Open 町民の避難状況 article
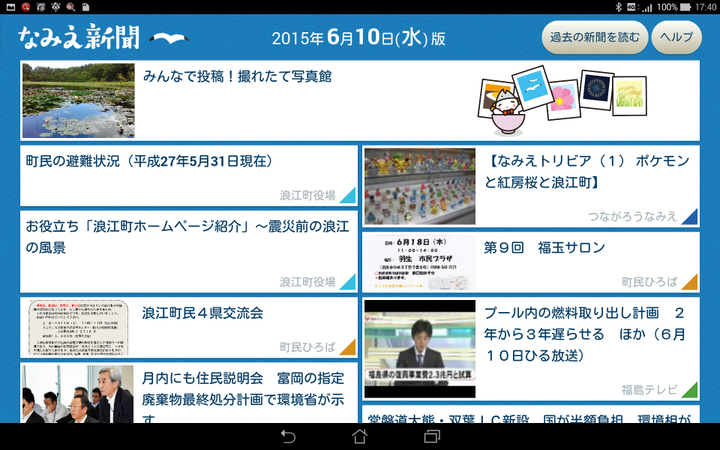 point(188,175)
